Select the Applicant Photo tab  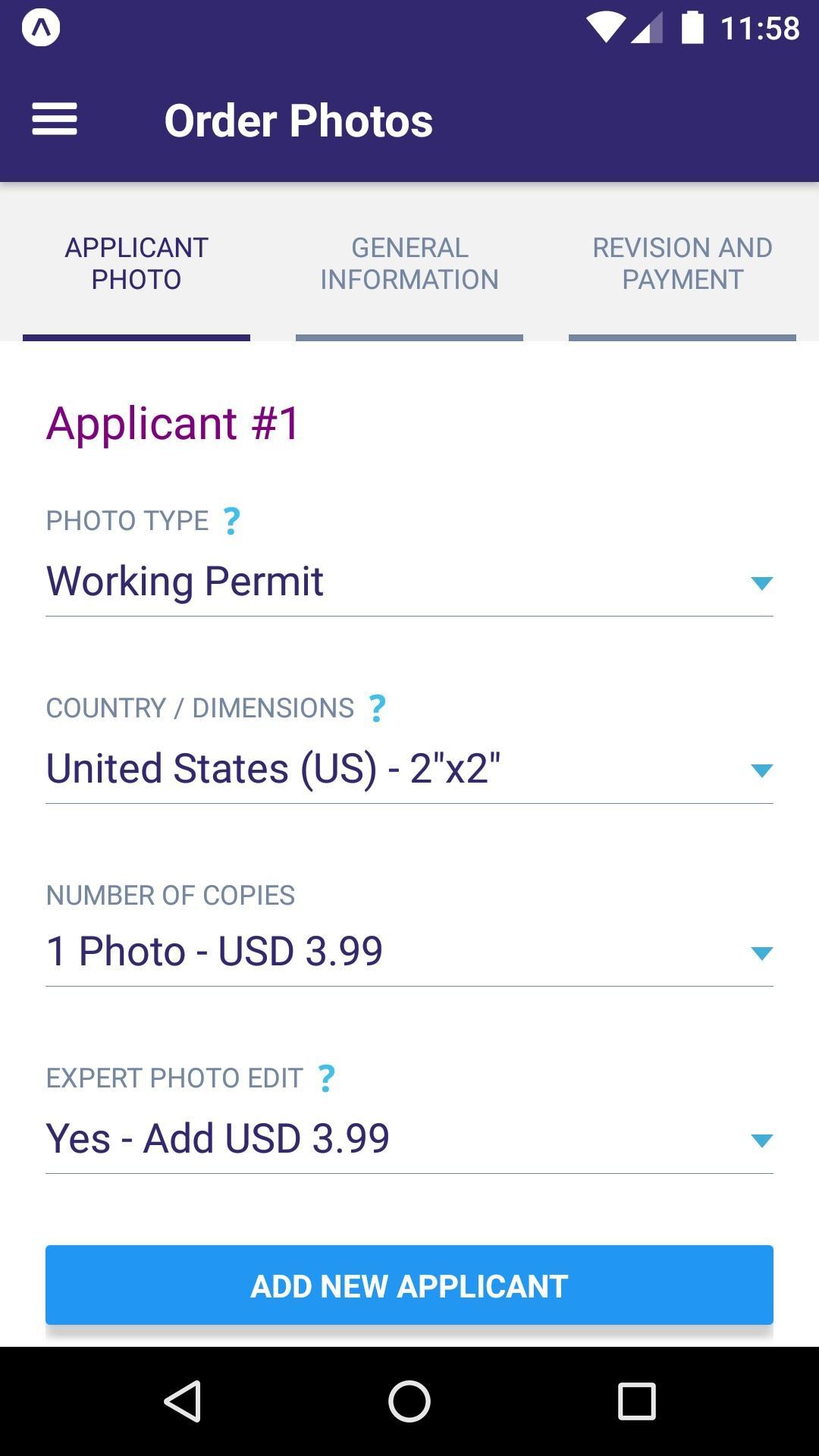(136, 263)
